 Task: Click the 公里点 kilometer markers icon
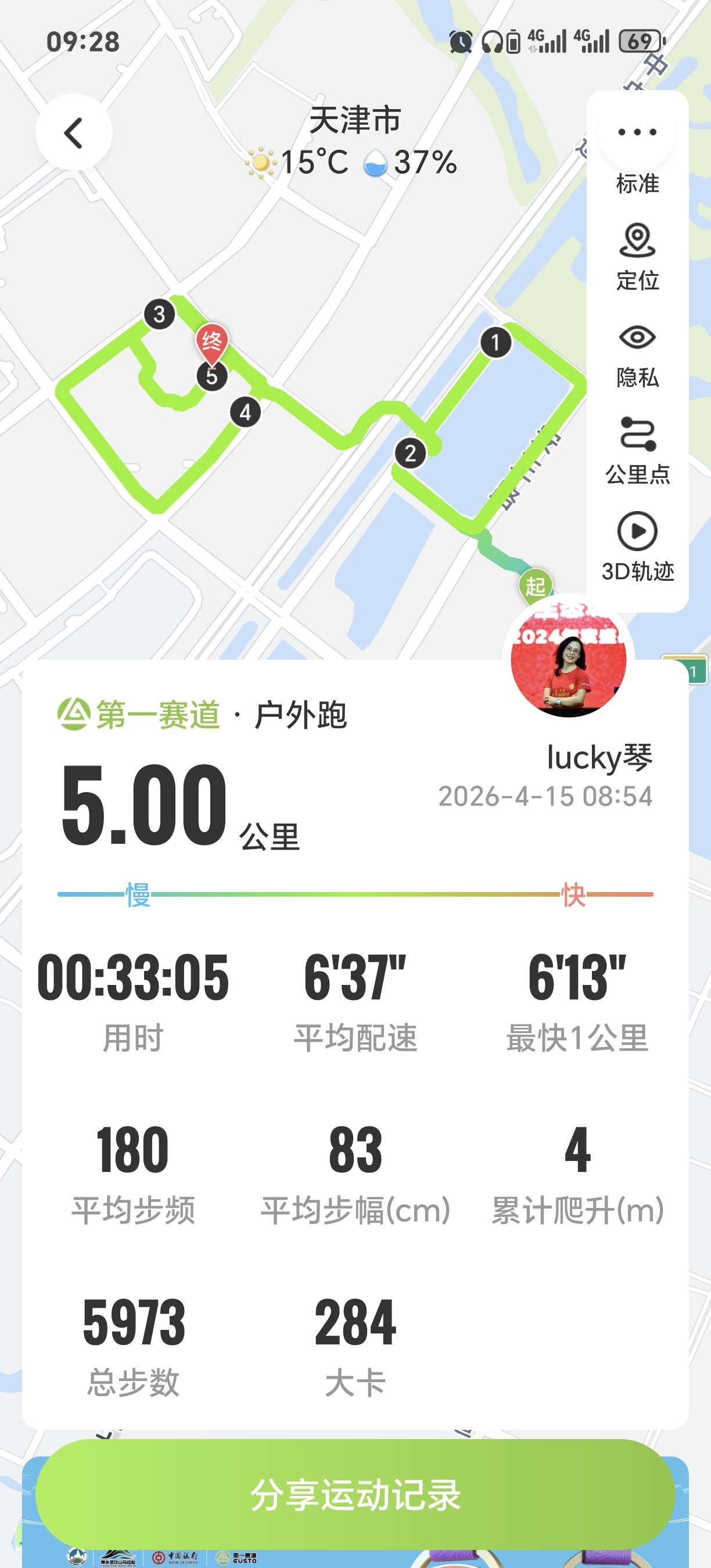pos(637,434)
